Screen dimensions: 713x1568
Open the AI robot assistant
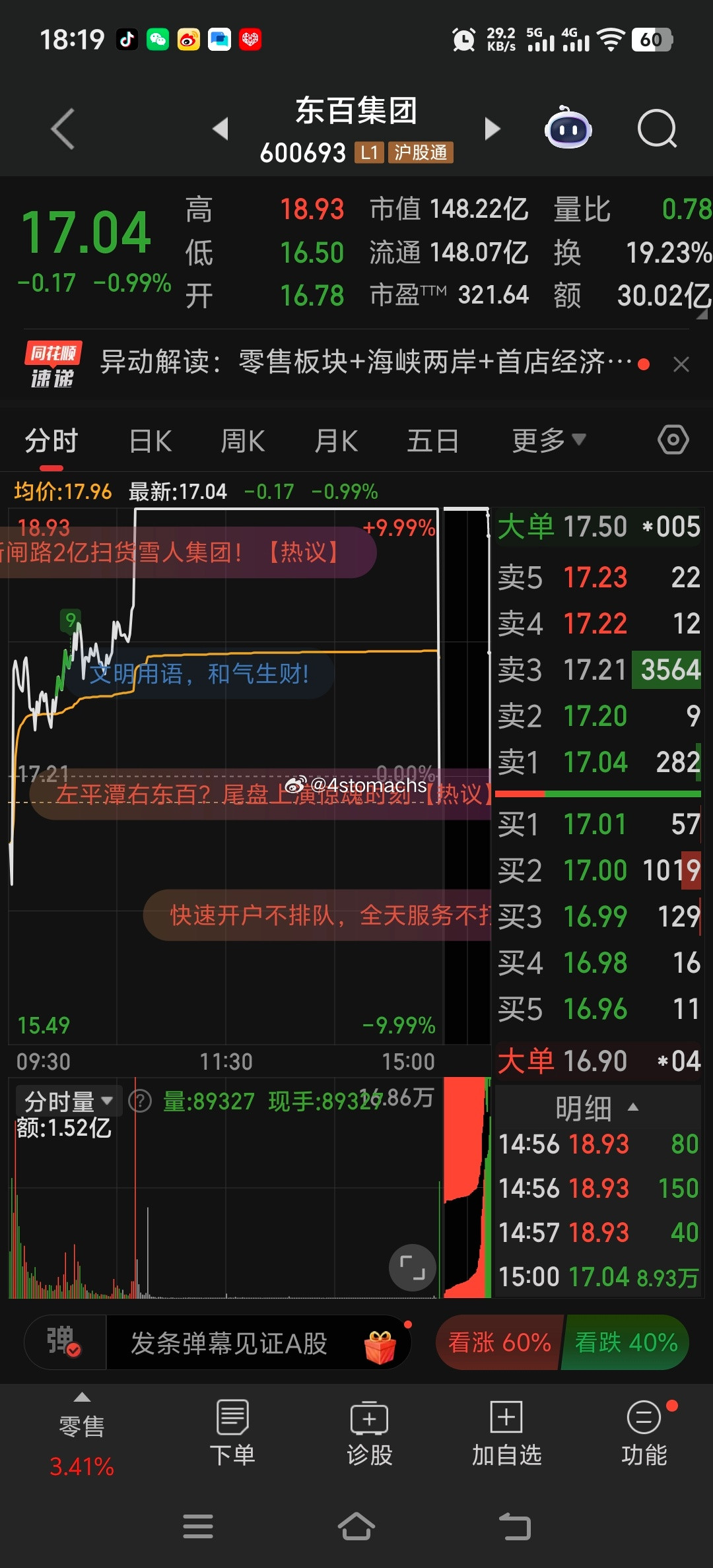click(568, 127)
